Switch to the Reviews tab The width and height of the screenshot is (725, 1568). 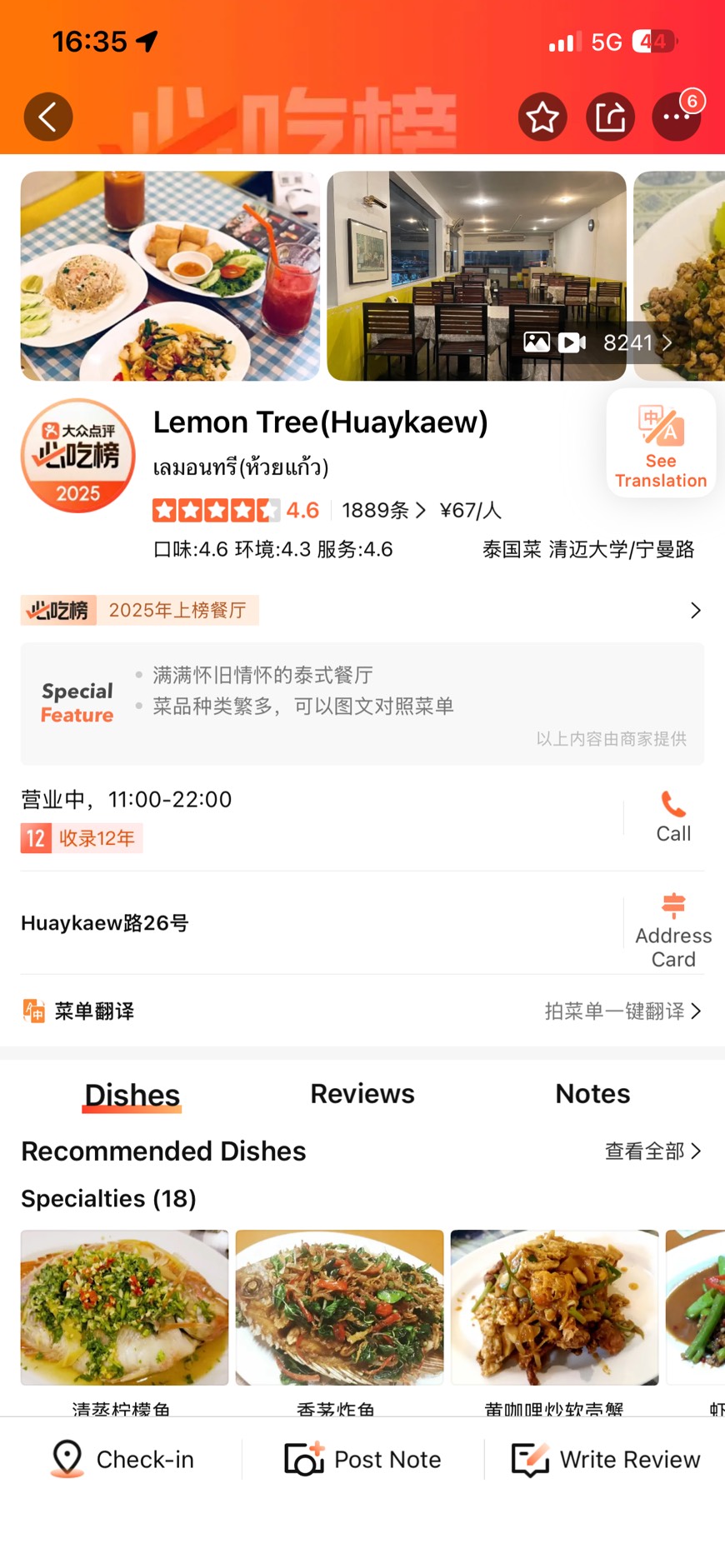pos(362,1094)
